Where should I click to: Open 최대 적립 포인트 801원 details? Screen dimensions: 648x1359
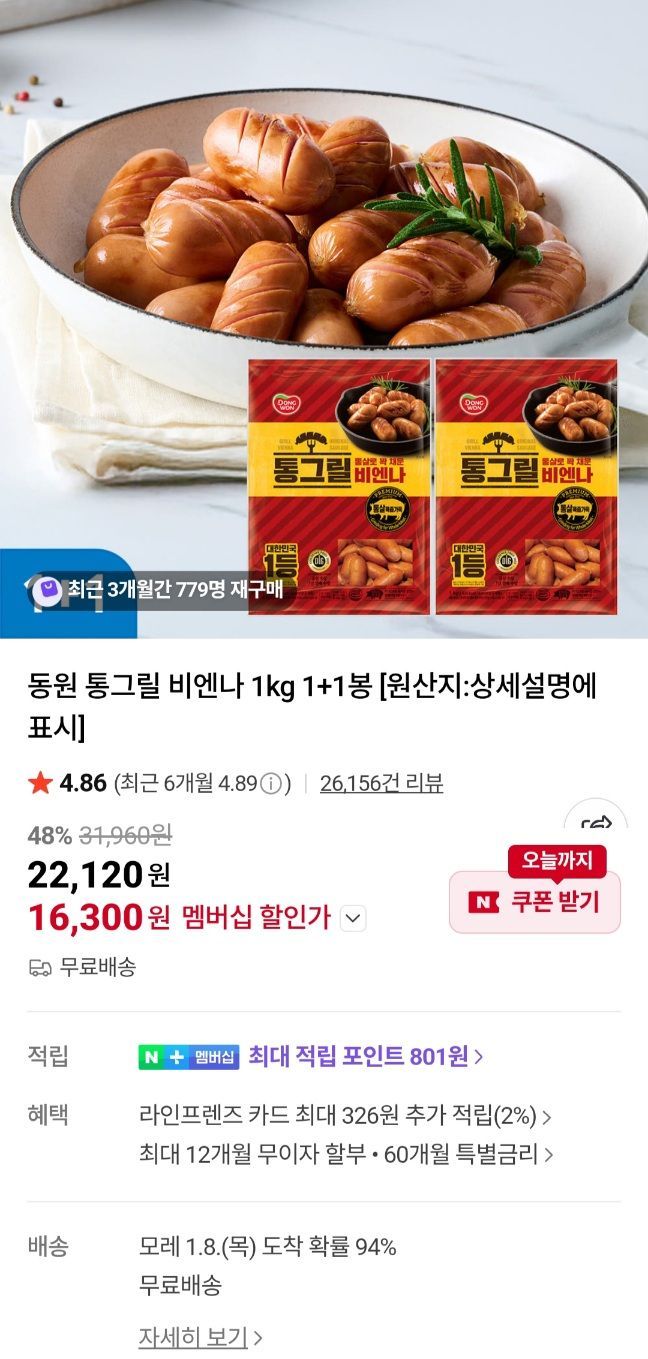click(x=365, y=1056)
